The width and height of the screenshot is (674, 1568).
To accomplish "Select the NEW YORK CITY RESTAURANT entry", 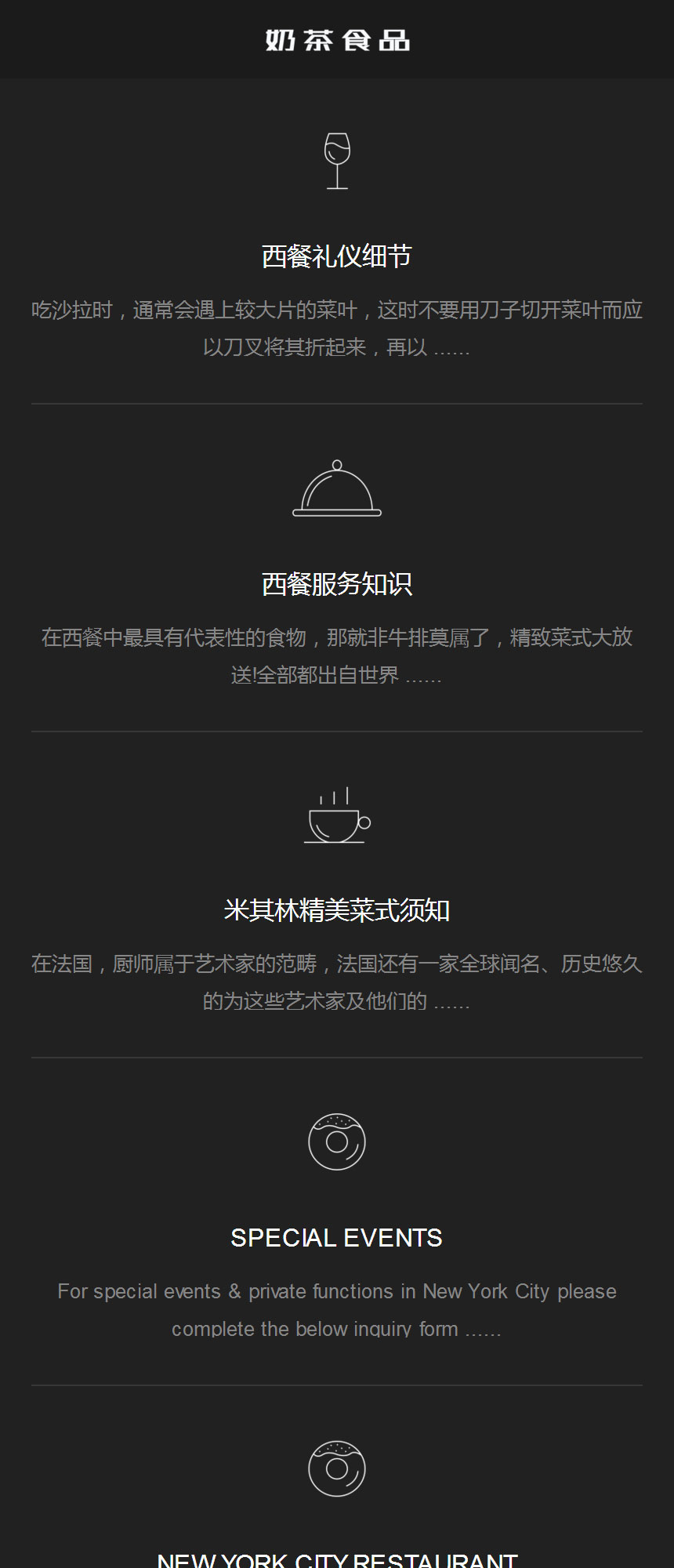I will point(337,1559).
